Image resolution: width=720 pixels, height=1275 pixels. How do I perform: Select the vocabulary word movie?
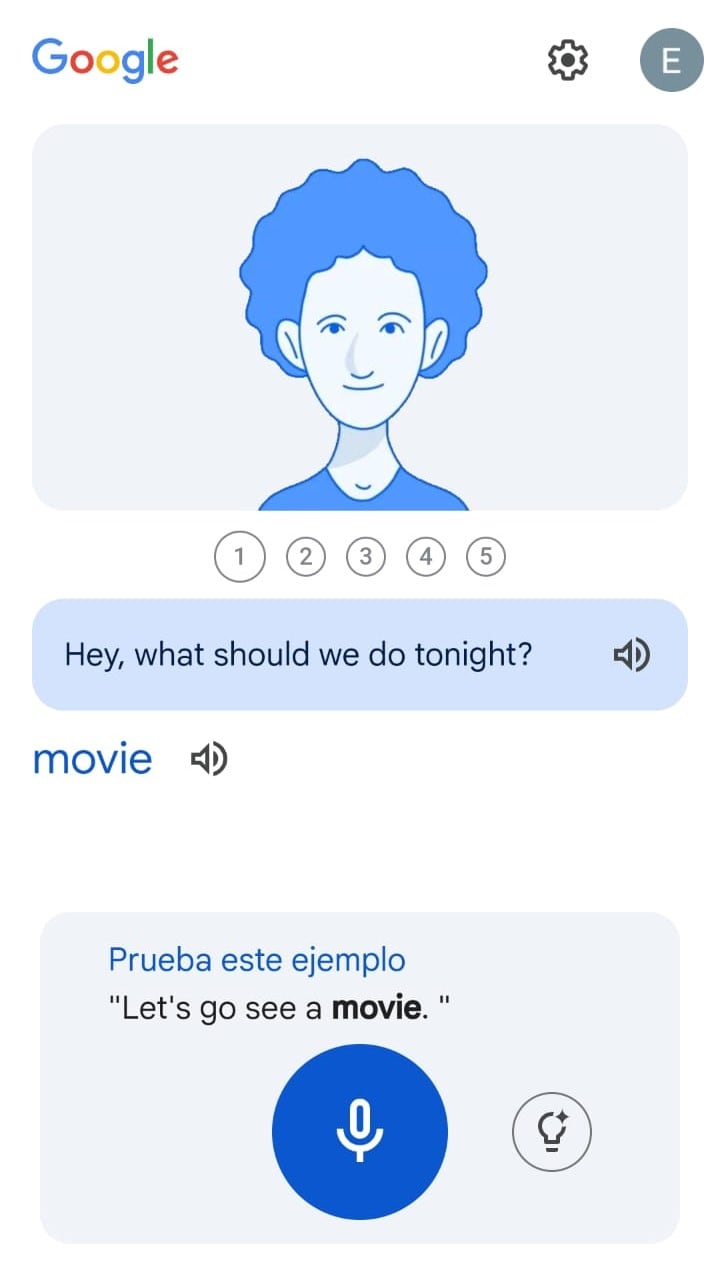(x=92, y=760)
